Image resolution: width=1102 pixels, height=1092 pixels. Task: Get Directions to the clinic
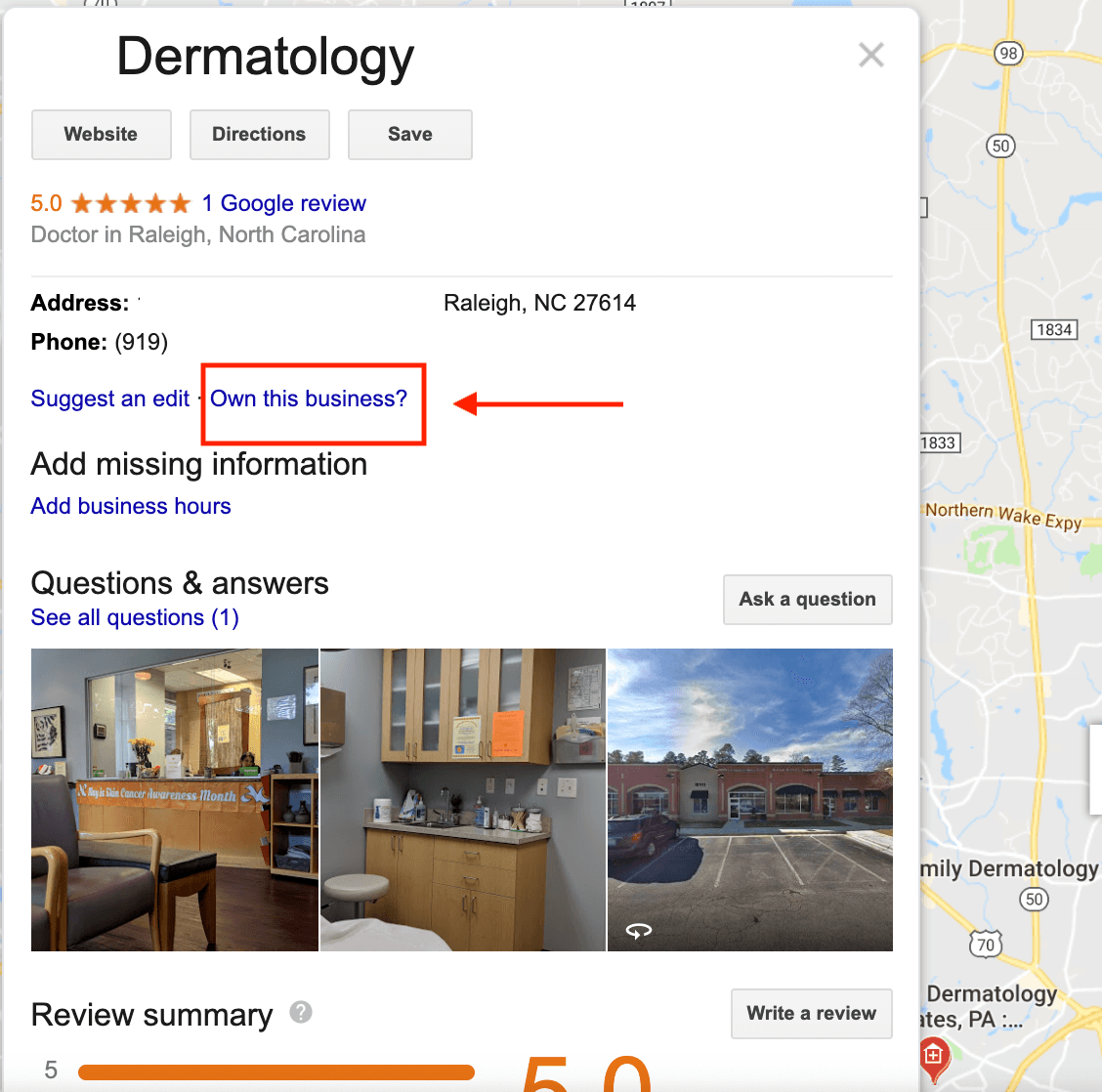click(x=259, y=135)
